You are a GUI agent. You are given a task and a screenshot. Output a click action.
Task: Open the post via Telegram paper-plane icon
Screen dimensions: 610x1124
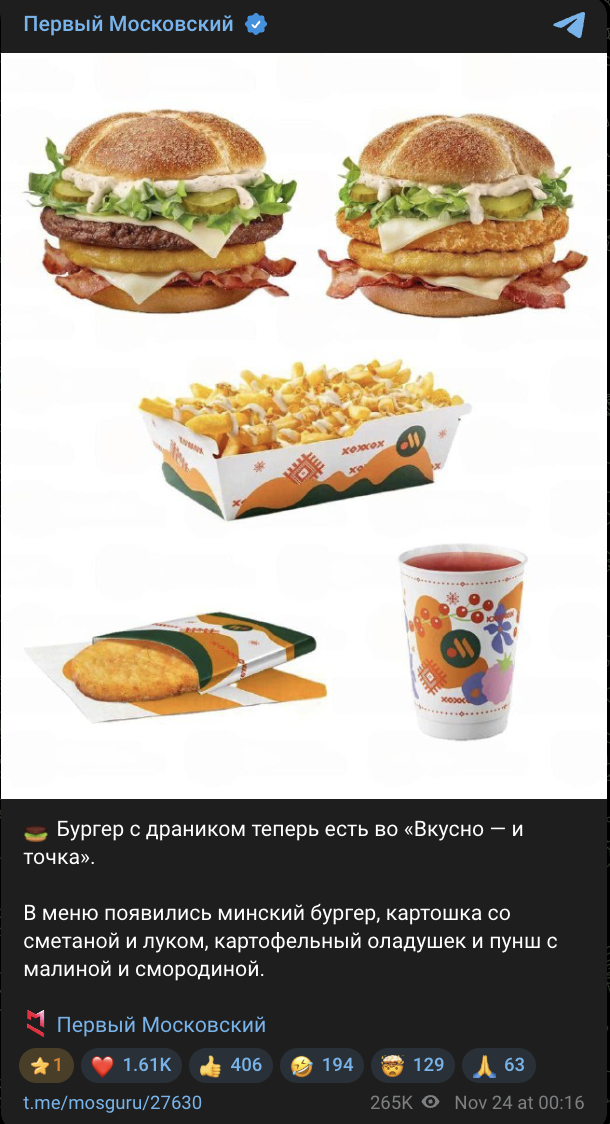point(569,25)
